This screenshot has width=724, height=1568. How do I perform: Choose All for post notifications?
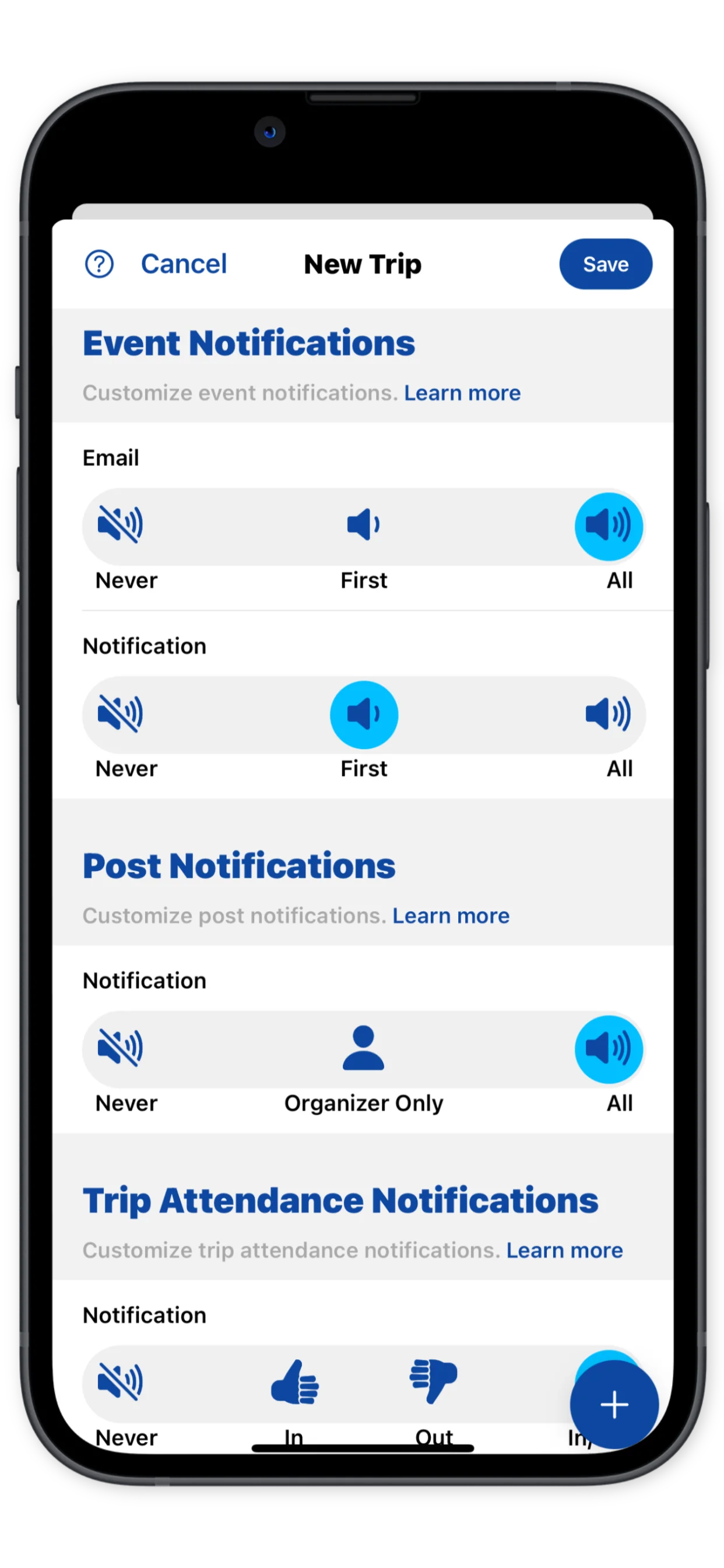point(609,1049)
